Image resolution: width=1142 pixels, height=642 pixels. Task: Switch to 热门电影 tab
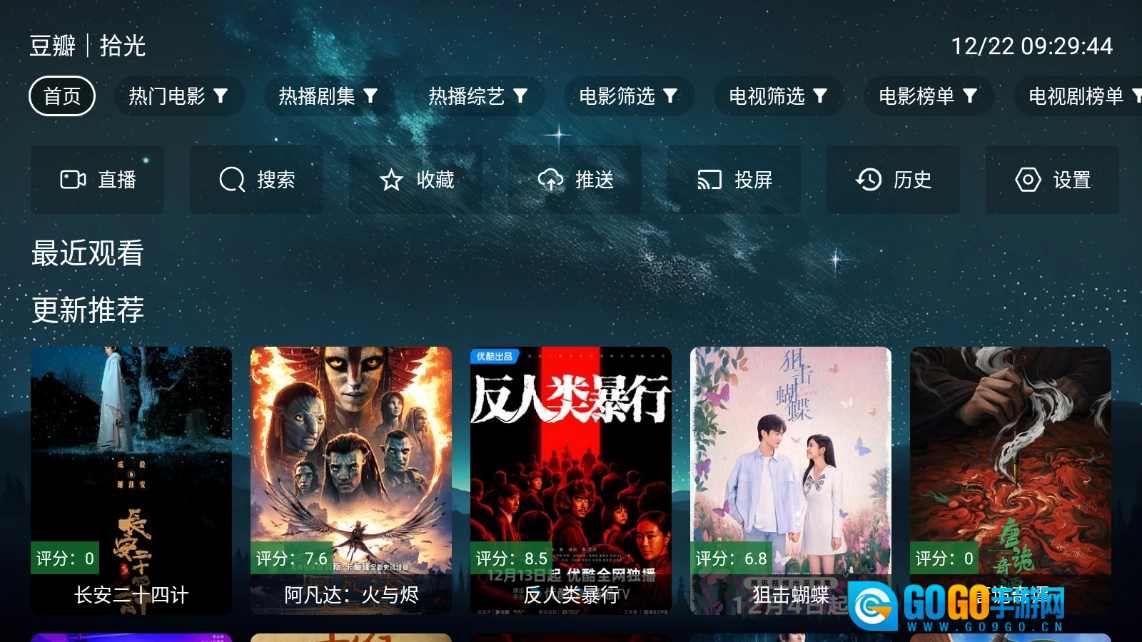pos(179,96)
